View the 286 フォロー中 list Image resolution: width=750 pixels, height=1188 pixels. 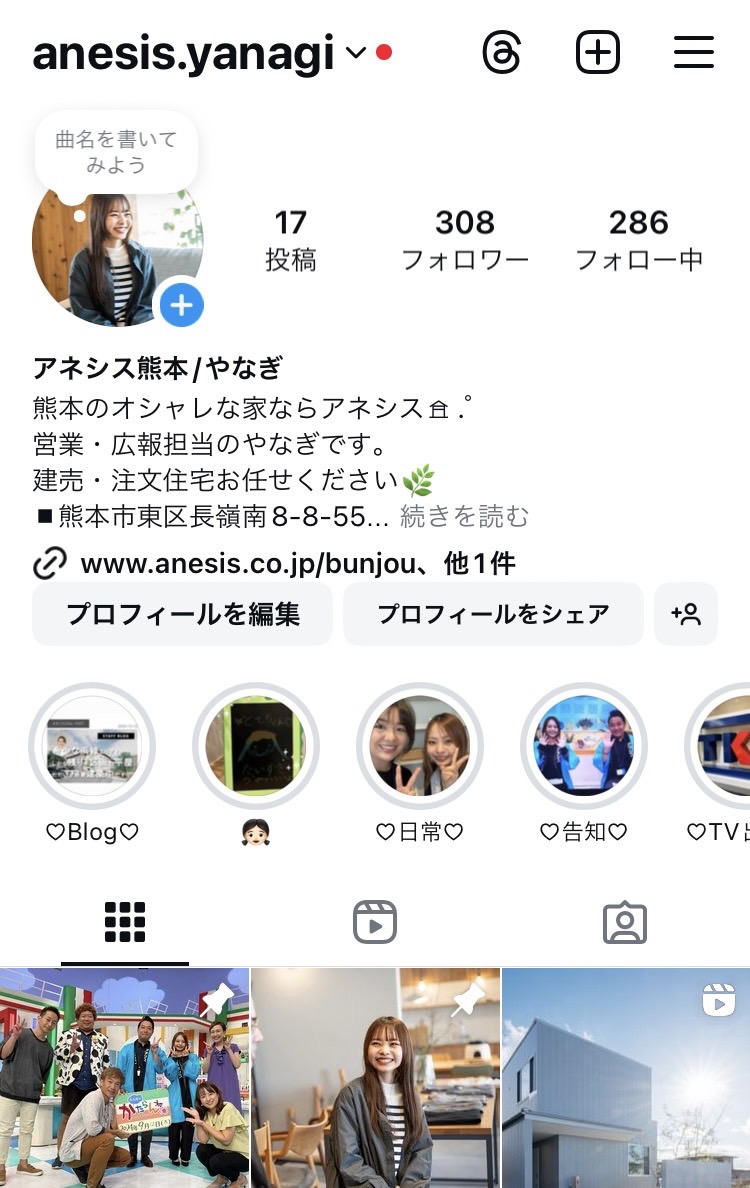[639, 240]
